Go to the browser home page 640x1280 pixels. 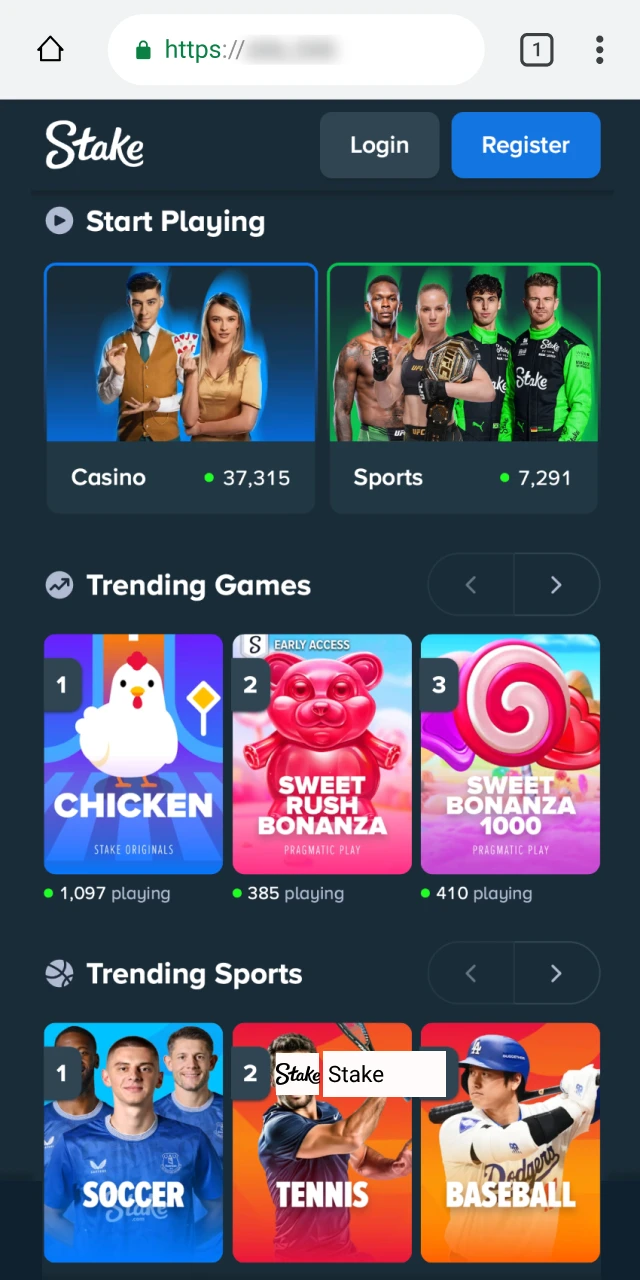50,49
